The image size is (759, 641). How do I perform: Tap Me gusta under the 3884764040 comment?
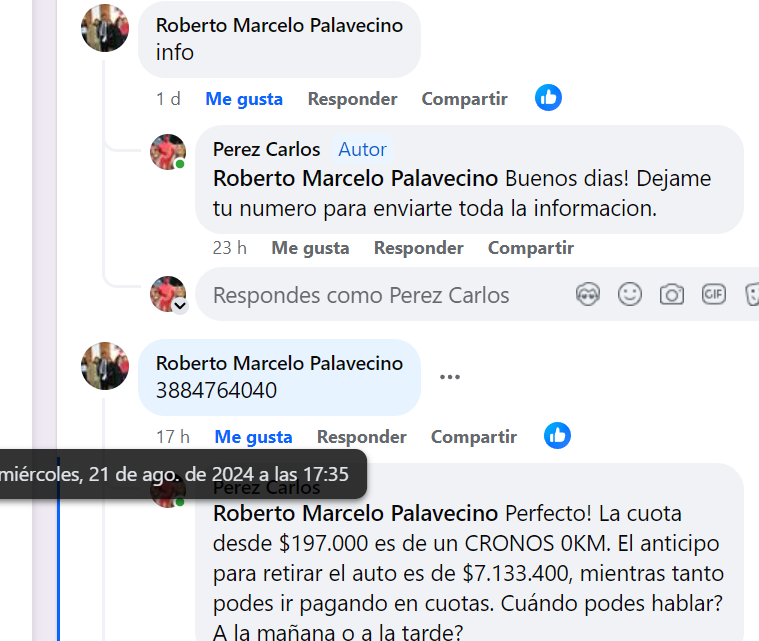[253, 437]
